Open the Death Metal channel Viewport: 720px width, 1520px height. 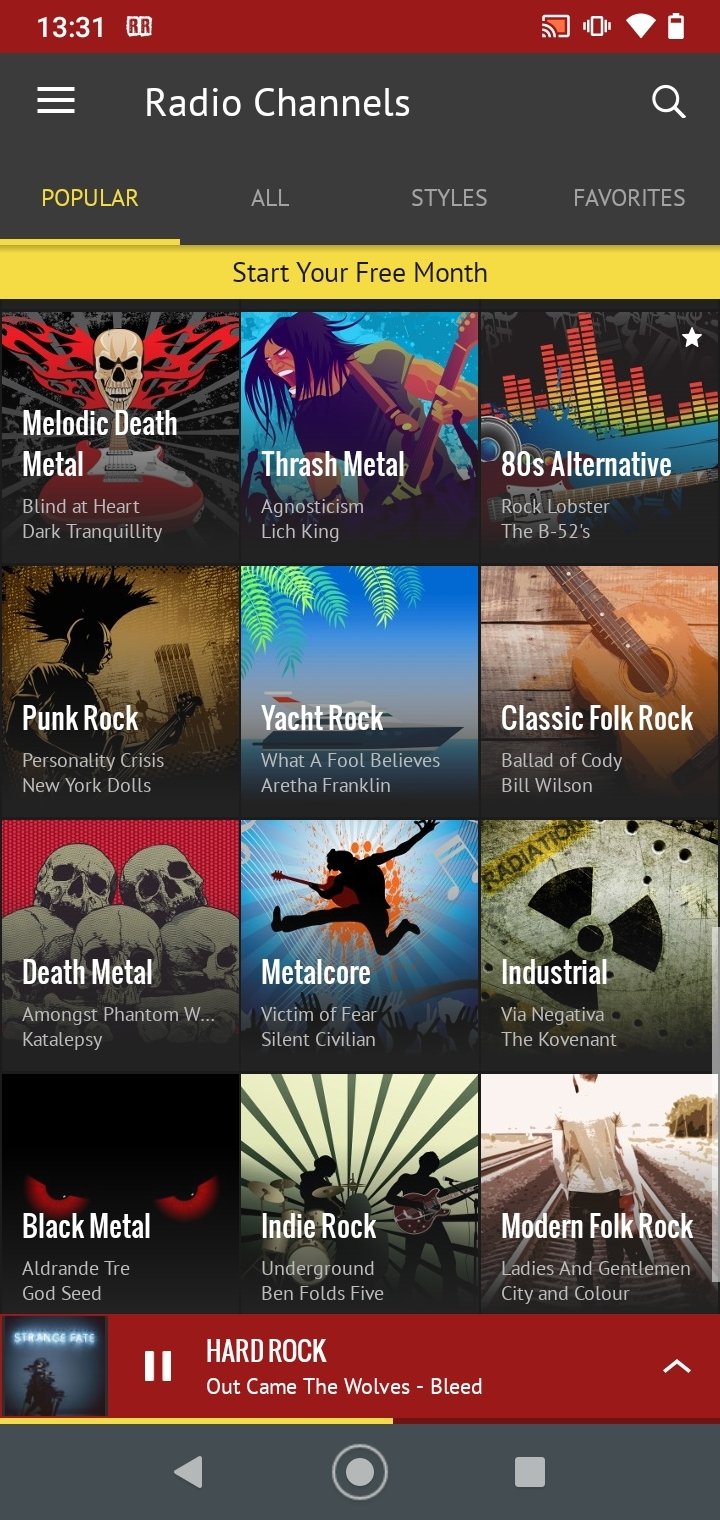pyautogui.click(x=120, y=944)
